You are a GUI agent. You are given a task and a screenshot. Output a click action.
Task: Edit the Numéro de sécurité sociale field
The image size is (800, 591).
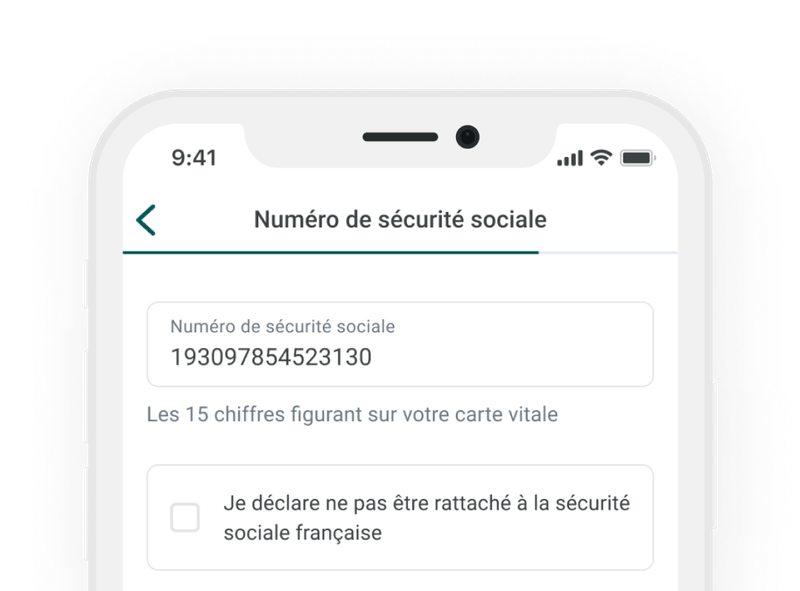pyautogui.click(x=399, y=345)
